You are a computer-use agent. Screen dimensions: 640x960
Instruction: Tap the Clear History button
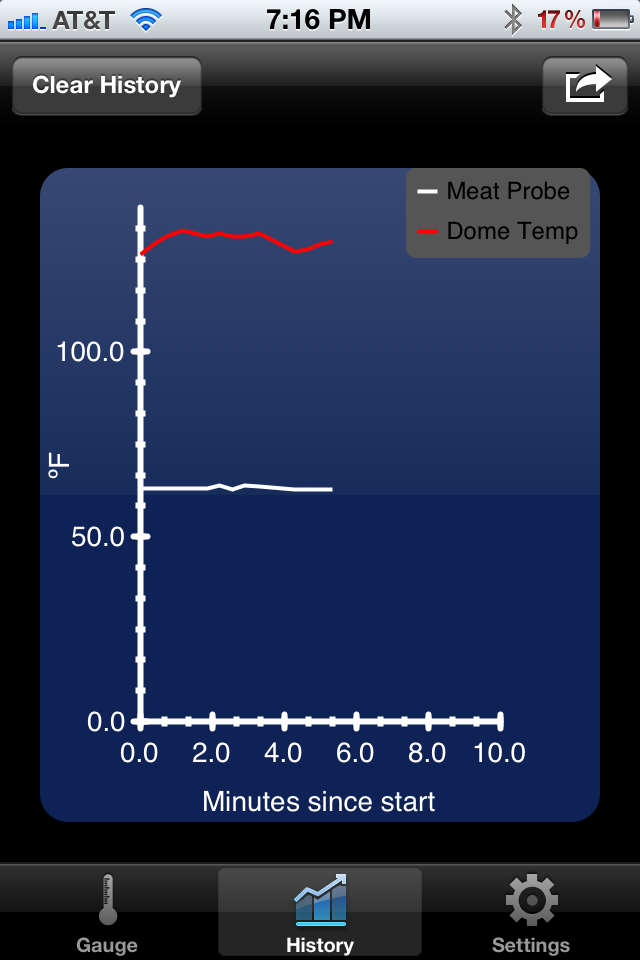click(107, 86)
